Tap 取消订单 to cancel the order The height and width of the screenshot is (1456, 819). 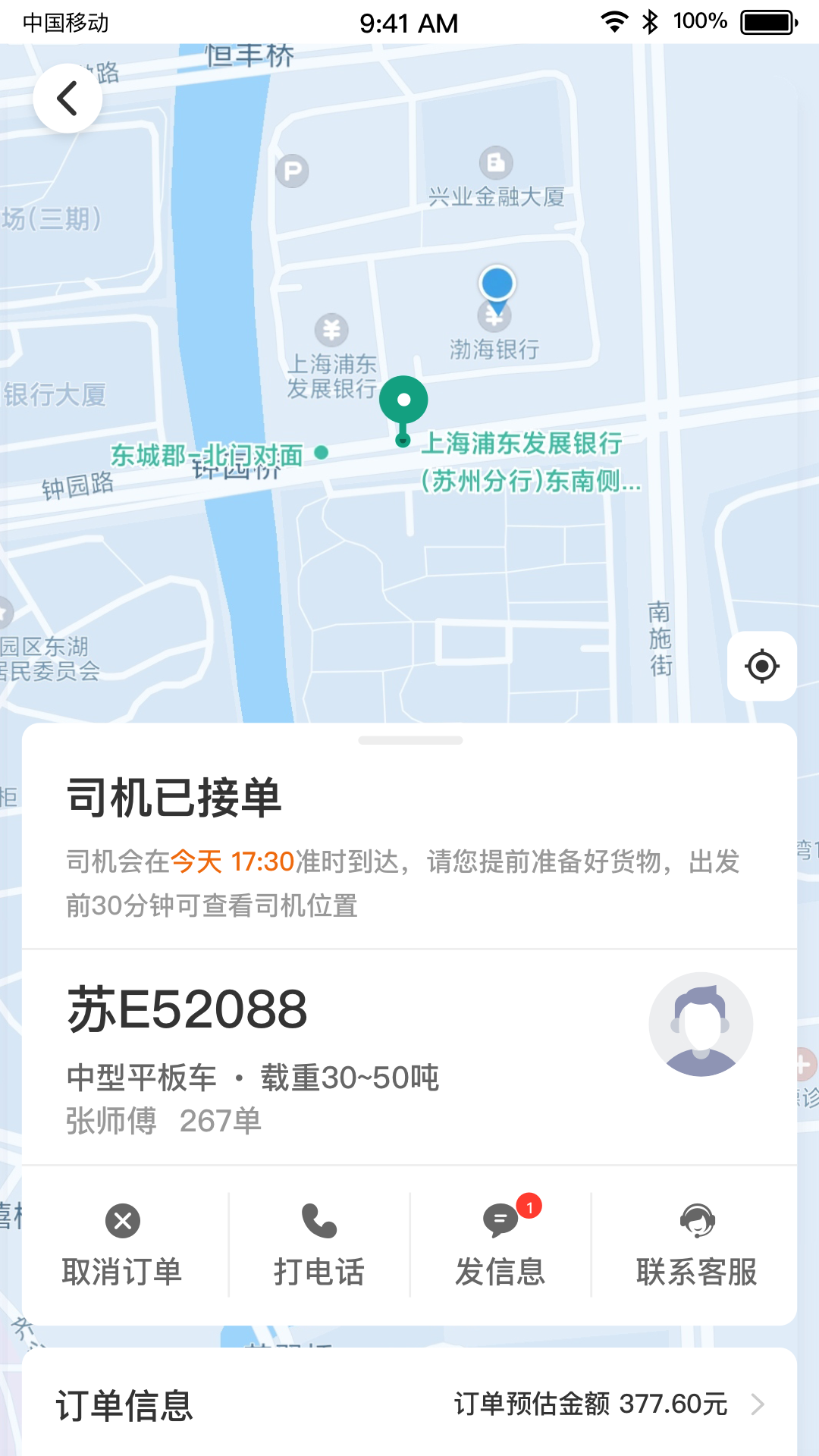(x=123, y=1245)
